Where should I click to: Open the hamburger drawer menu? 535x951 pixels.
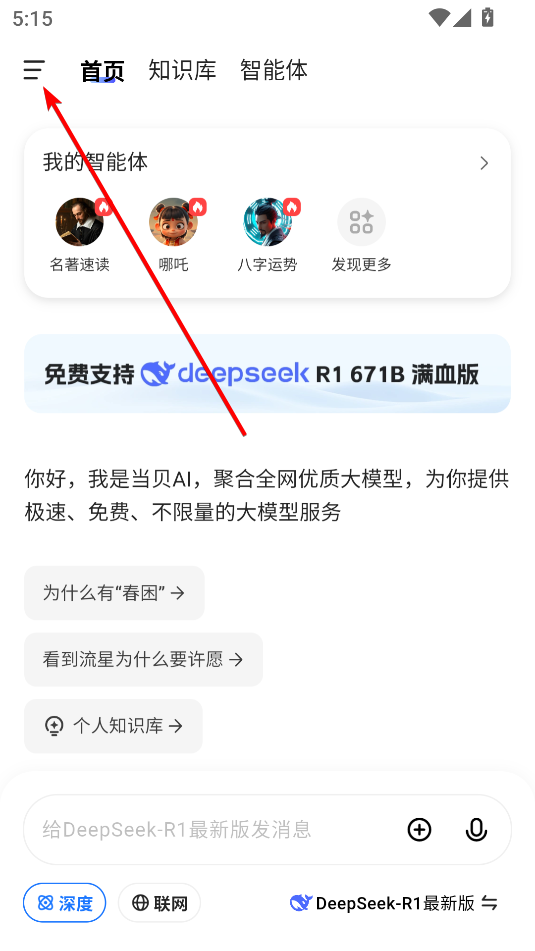pos(35,70)
